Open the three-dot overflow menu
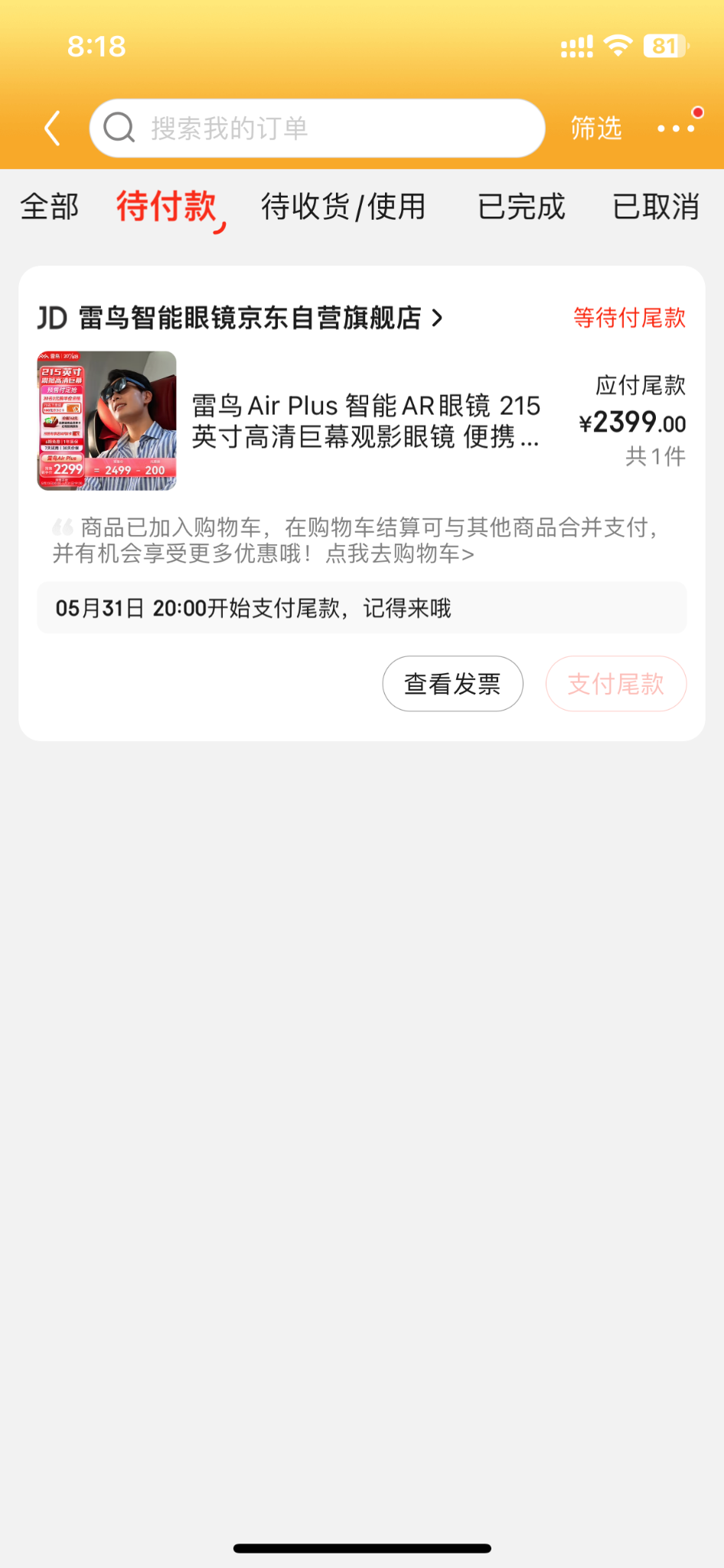 click(x=676, y=128)
